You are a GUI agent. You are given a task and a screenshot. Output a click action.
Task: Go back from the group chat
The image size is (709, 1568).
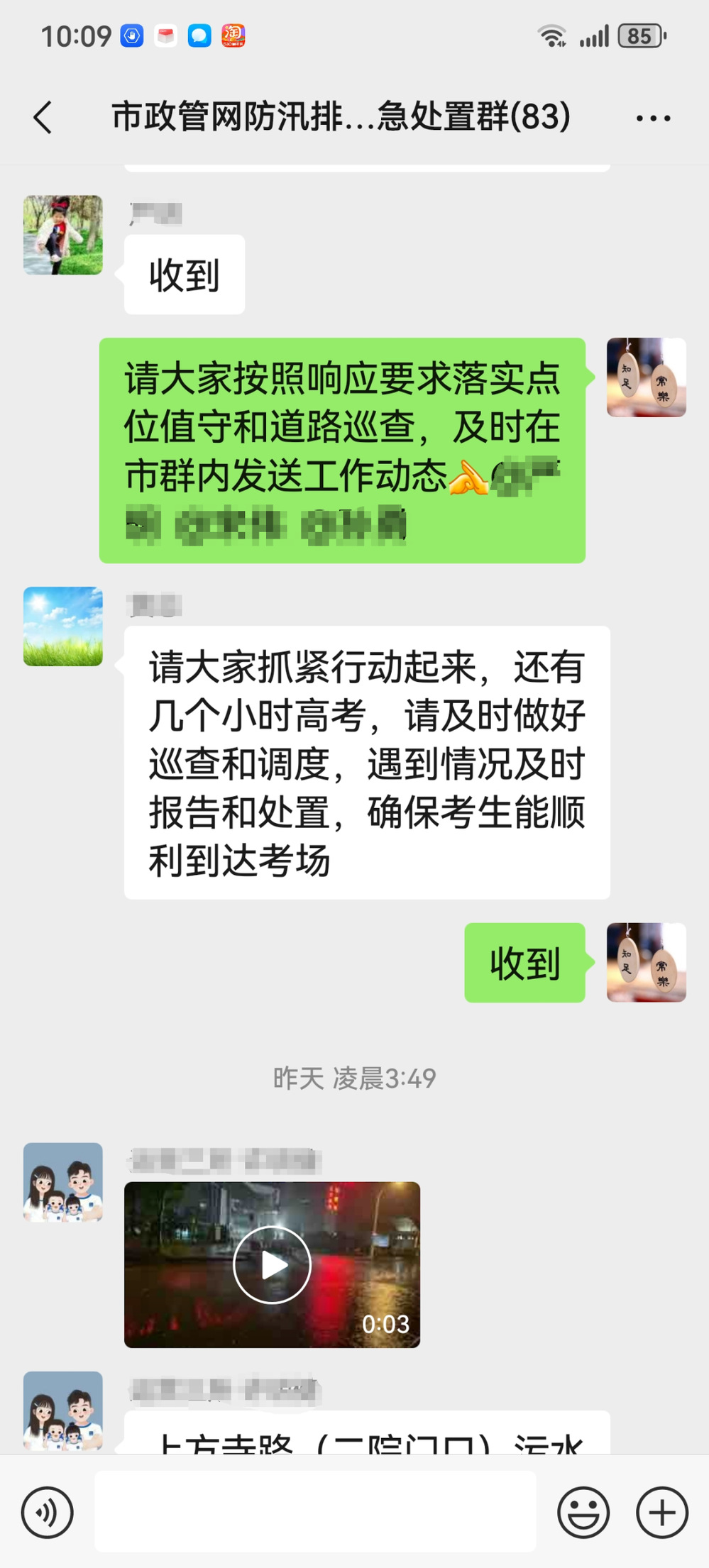(43, 117)
